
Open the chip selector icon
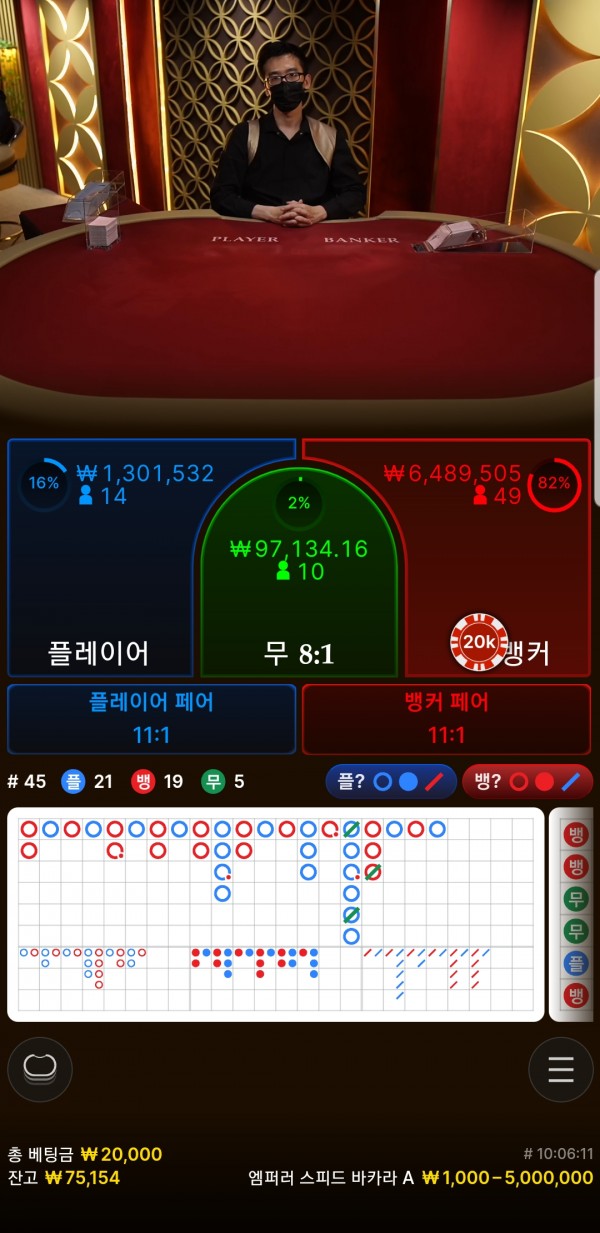pyautogui.click(x=40, y=1069)
